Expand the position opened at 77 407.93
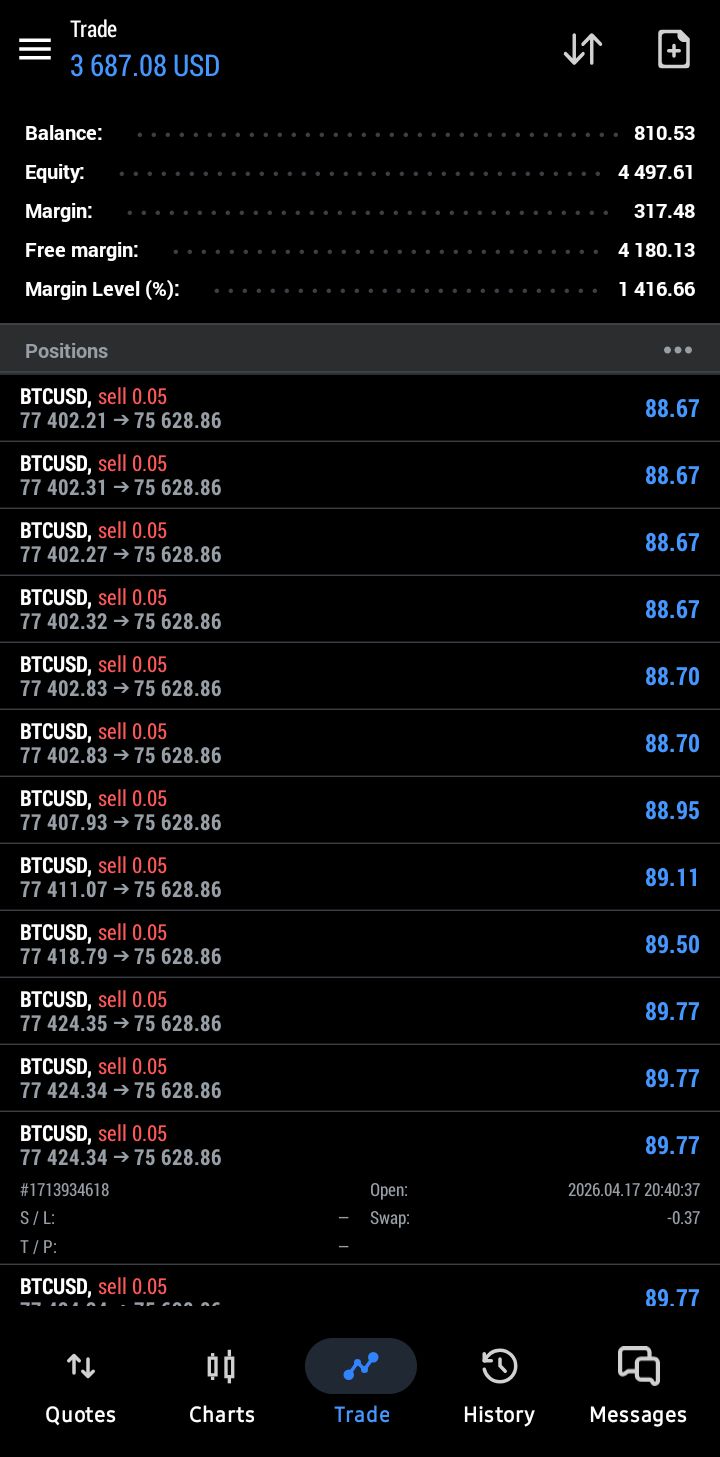 360,810
